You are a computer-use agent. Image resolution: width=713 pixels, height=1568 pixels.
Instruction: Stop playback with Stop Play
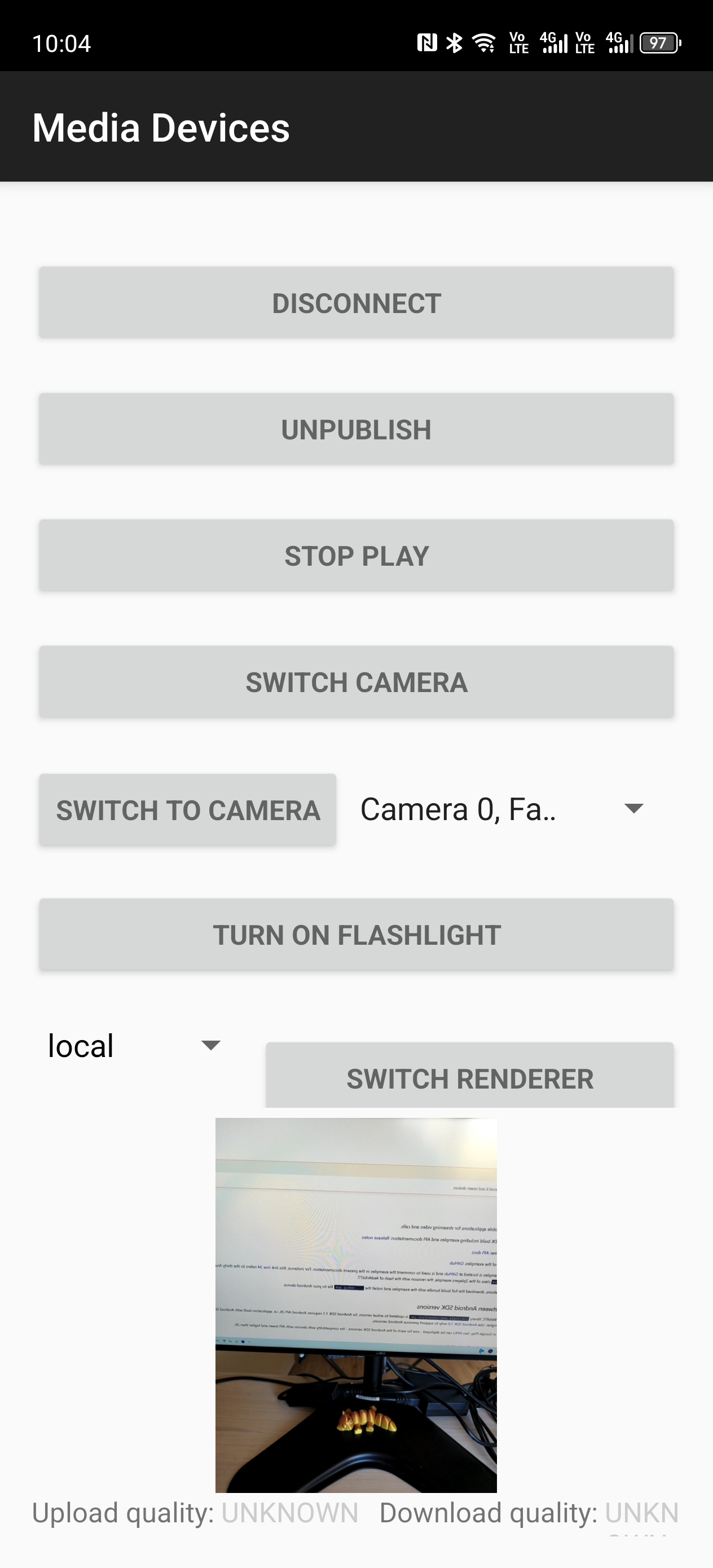(x=356, y=555)
